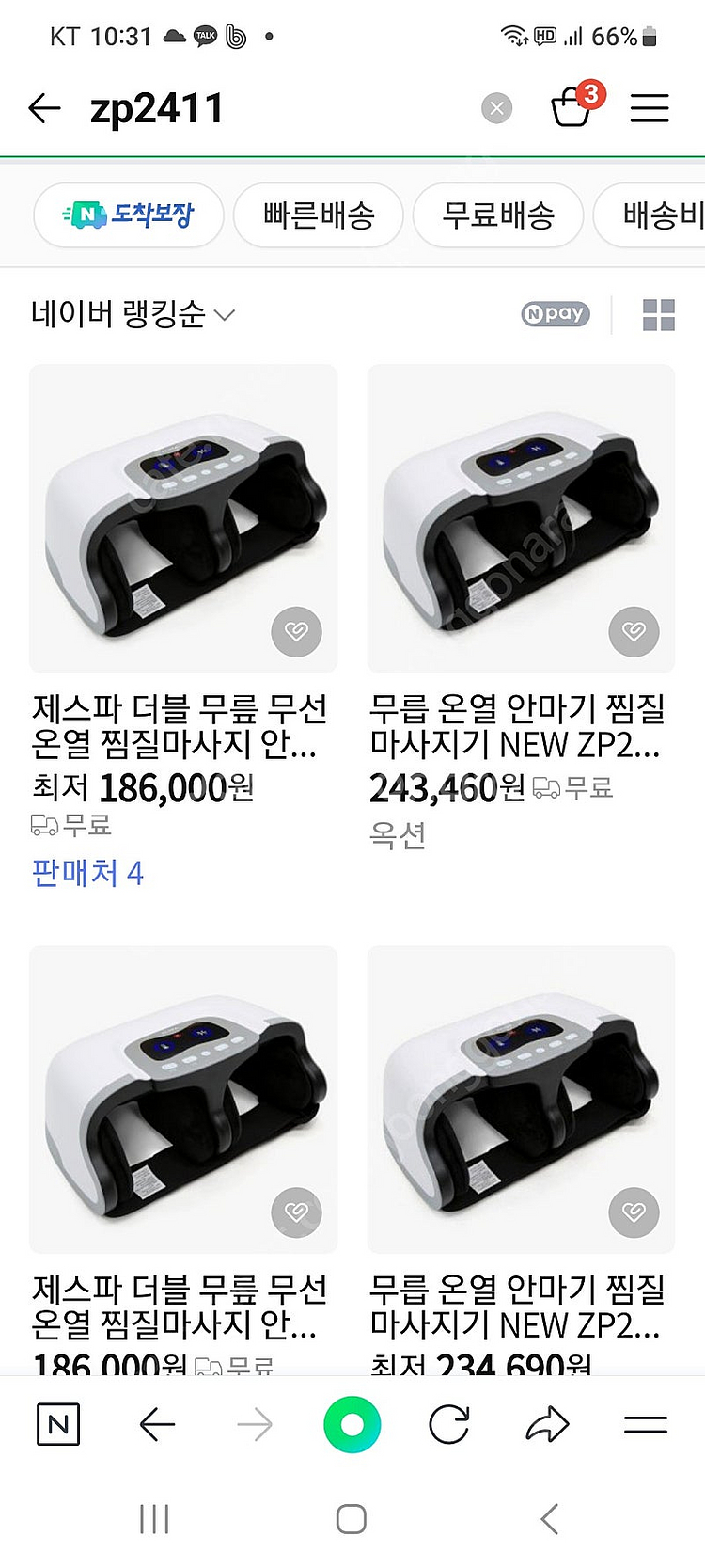This screenshot has width=705, height=1568.
Task: Filter results by 무료배송
Action: (498, 215)
